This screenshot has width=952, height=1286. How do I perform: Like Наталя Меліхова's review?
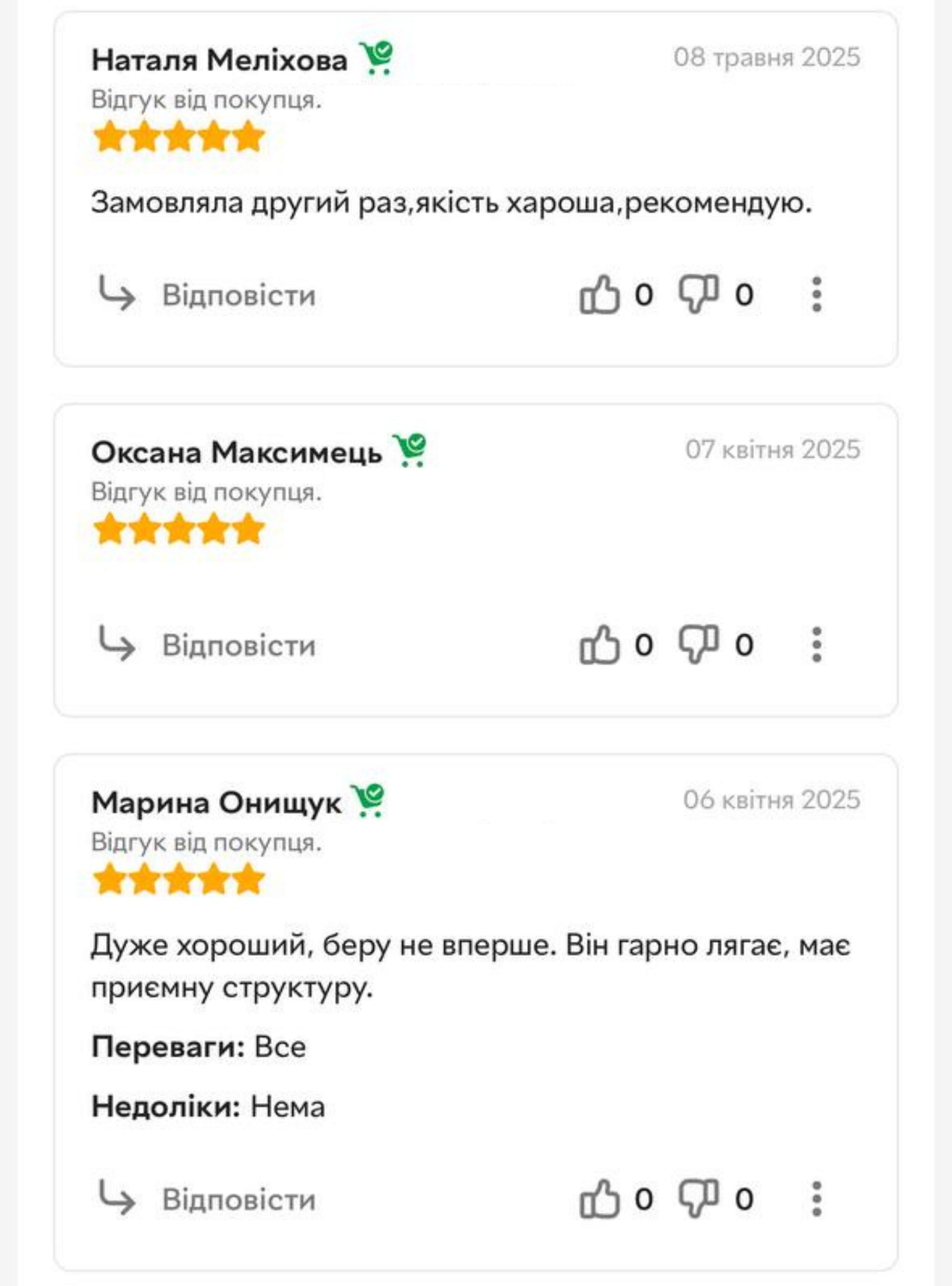599,294
